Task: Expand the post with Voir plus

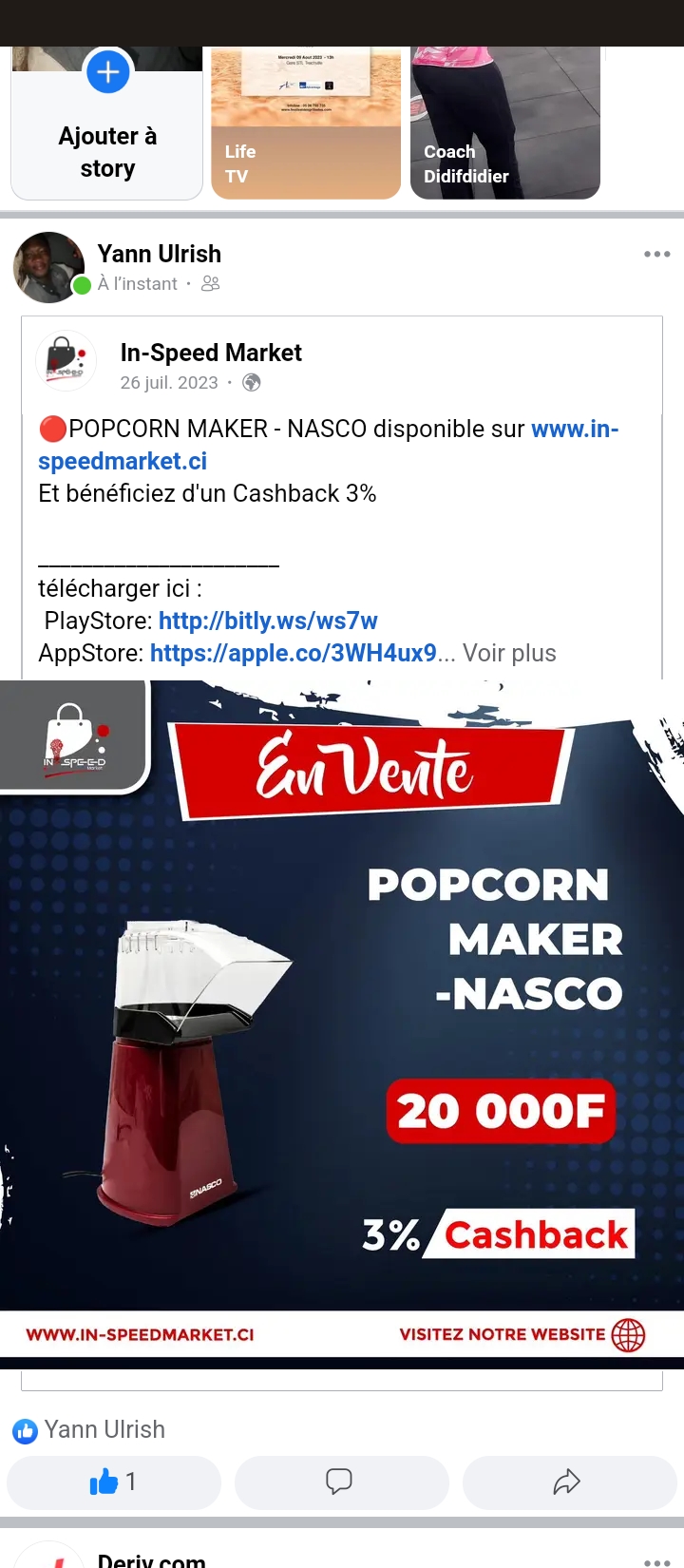Action: point(509,653)
